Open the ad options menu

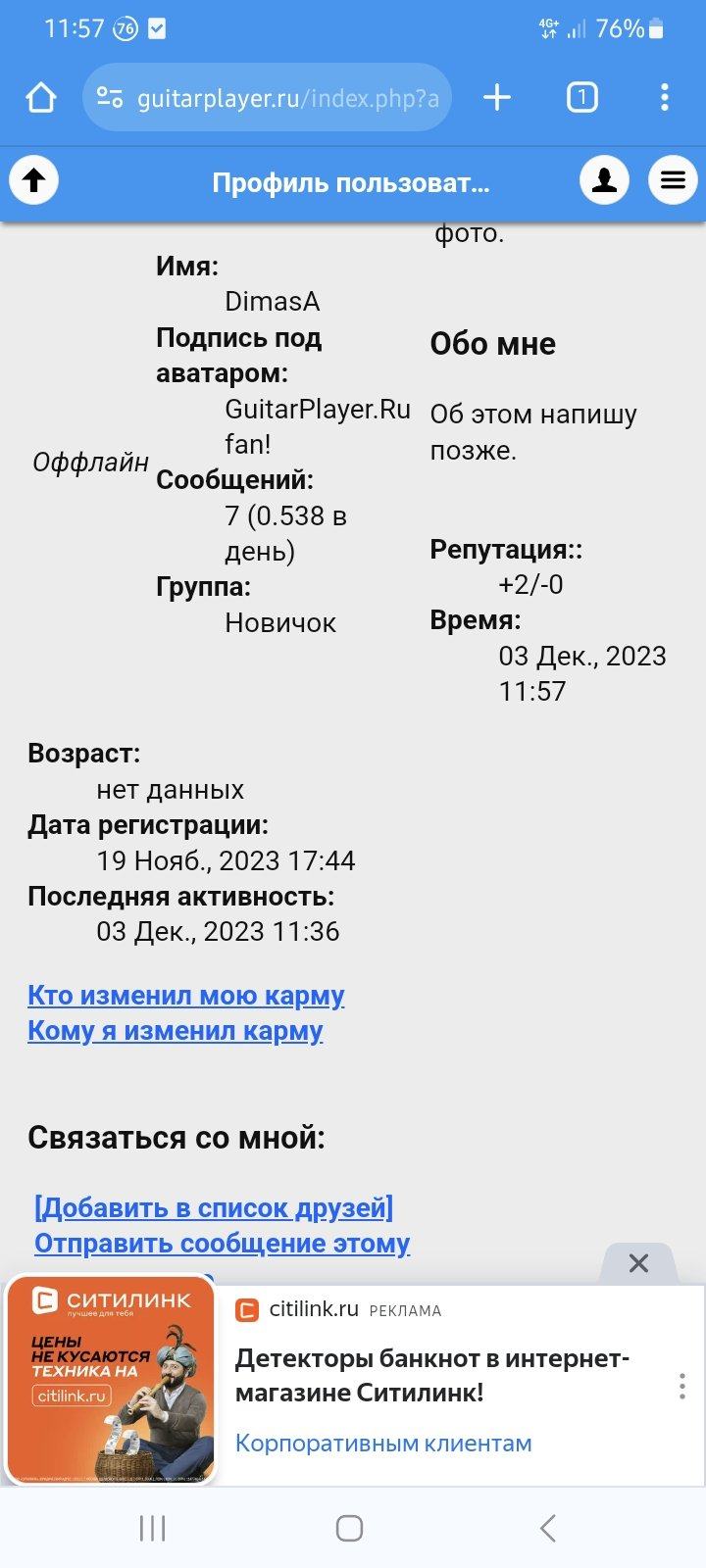[682, 1386]
